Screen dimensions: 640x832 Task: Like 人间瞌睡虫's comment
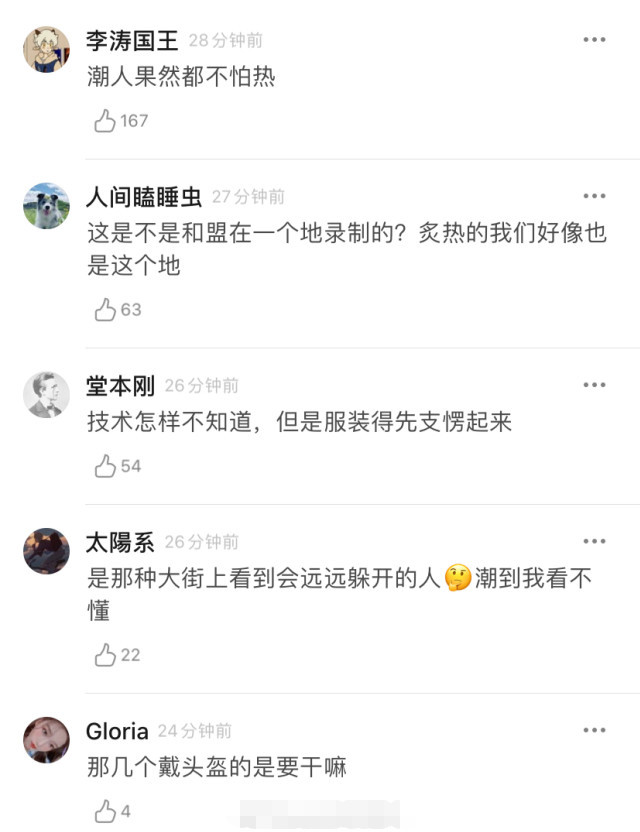(x=105, y=310)
